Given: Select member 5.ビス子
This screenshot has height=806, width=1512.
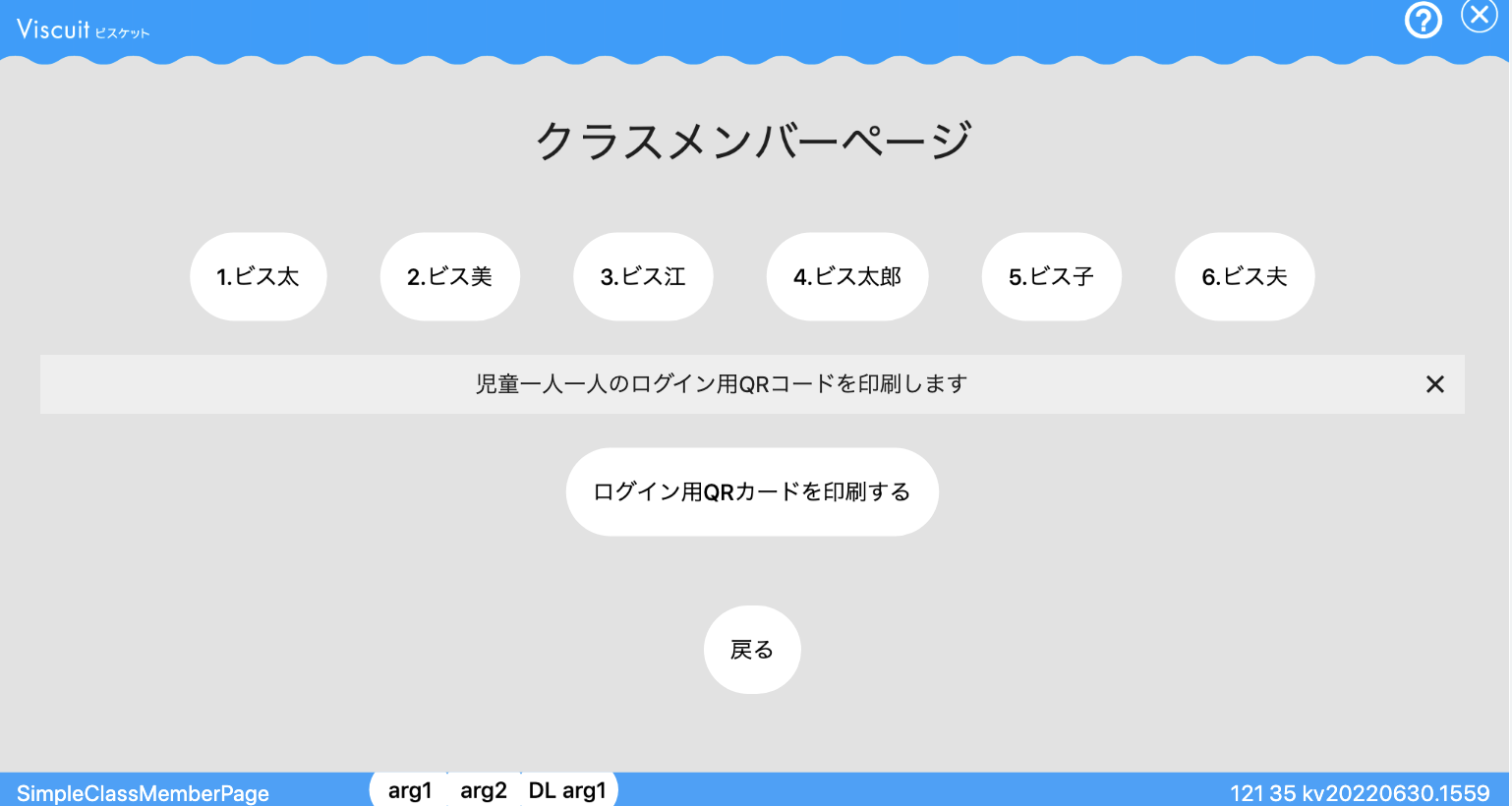Looking at the screenshot, I should pyautogui.click(x=1051, y=277).
